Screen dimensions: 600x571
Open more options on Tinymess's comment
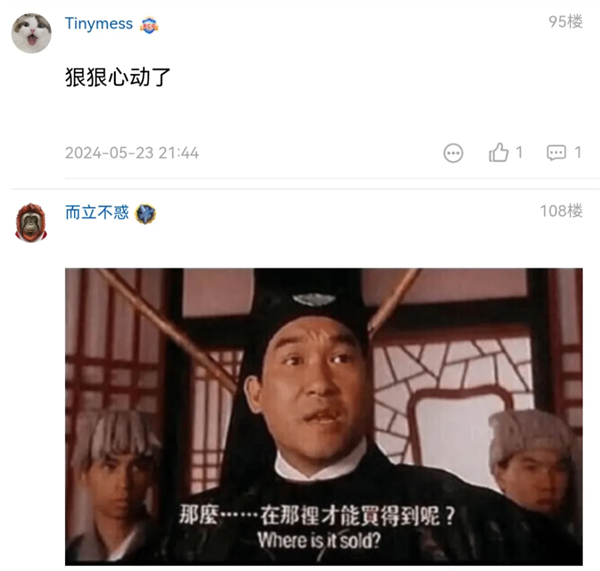pyautogui.click(x=453, y=153)
